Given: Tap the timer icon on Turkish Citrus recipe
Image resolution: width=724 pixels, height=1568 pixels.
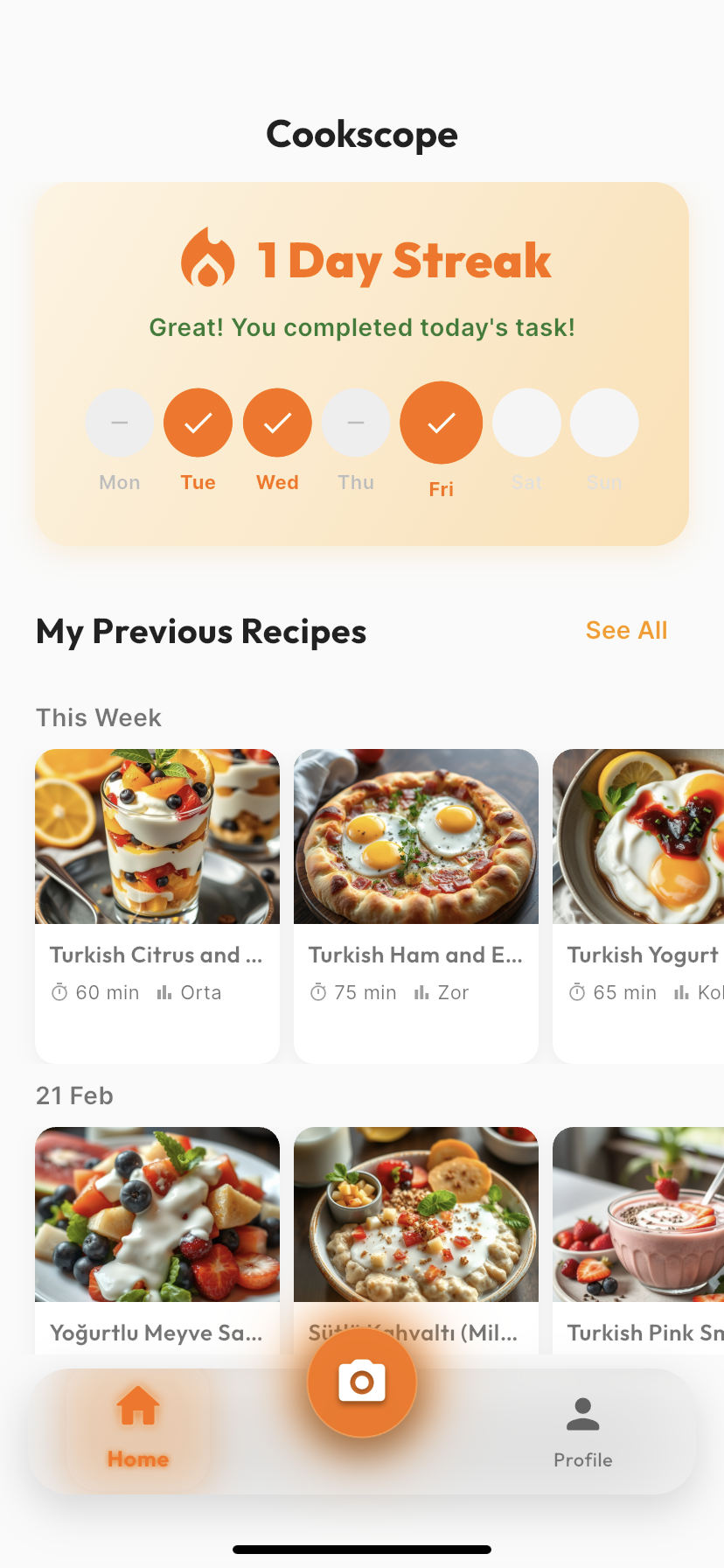Looking at the screenshot, I should coord(58,992).
